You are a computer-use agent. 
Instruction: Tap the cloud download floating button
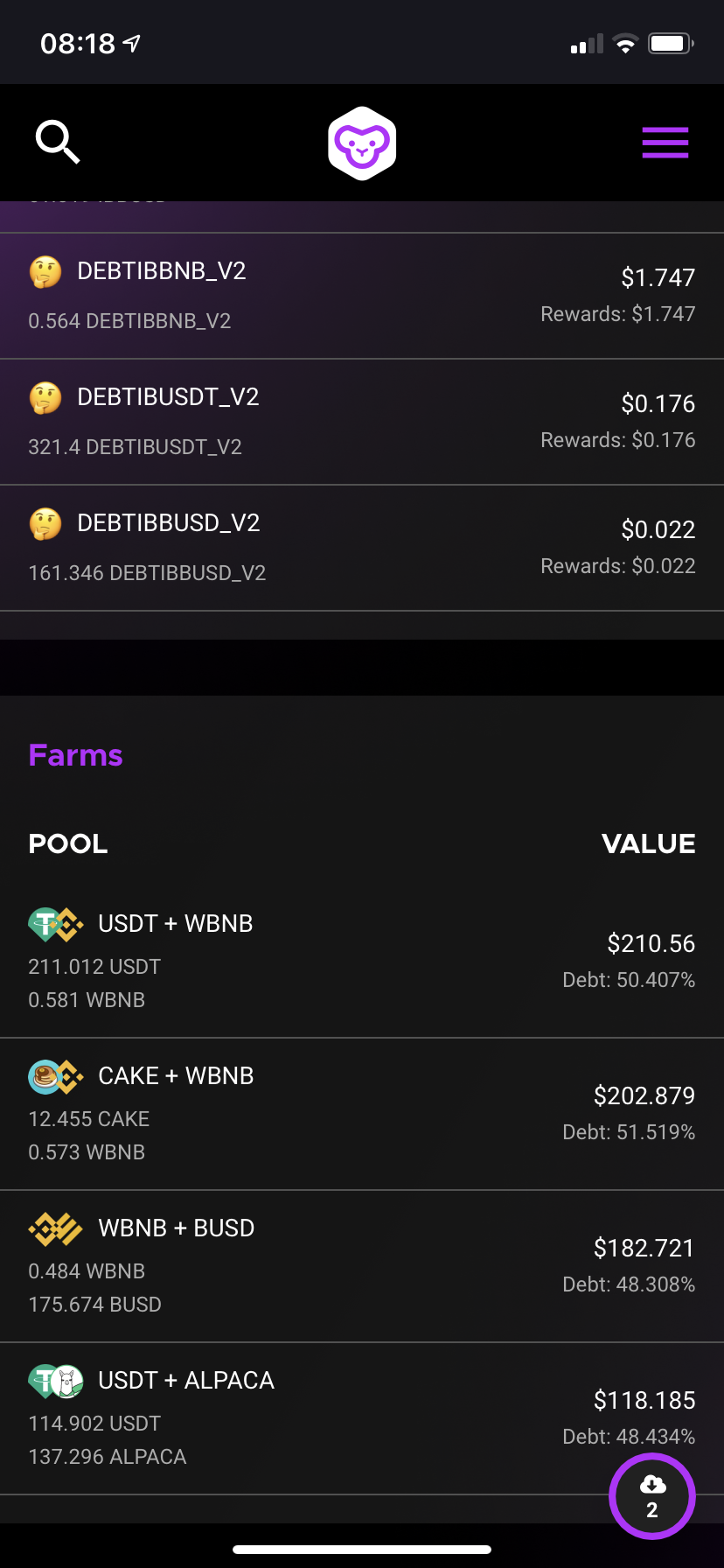652,1496
